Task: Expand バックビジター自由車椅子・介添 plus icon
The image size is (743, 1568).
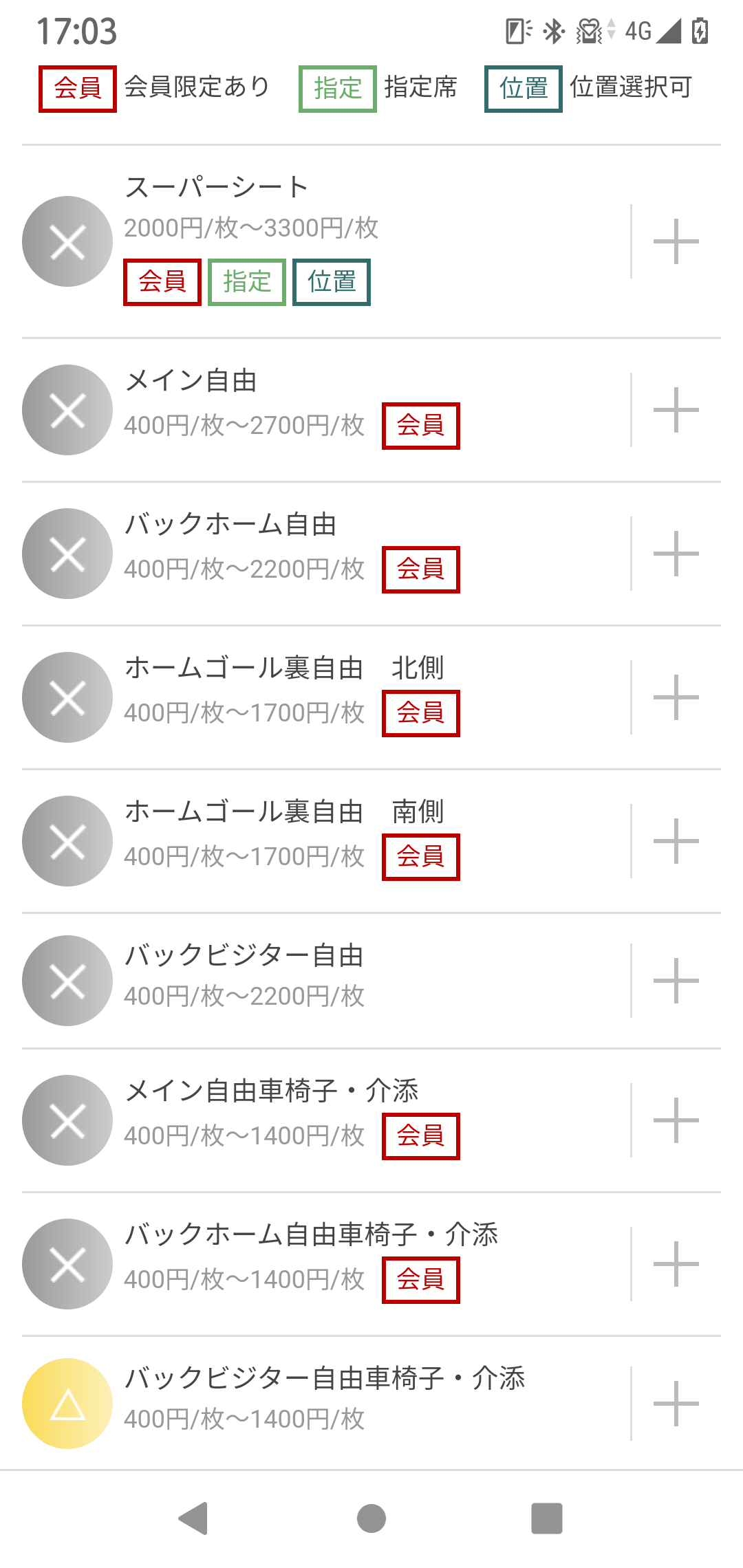Action: [676, 1404]
